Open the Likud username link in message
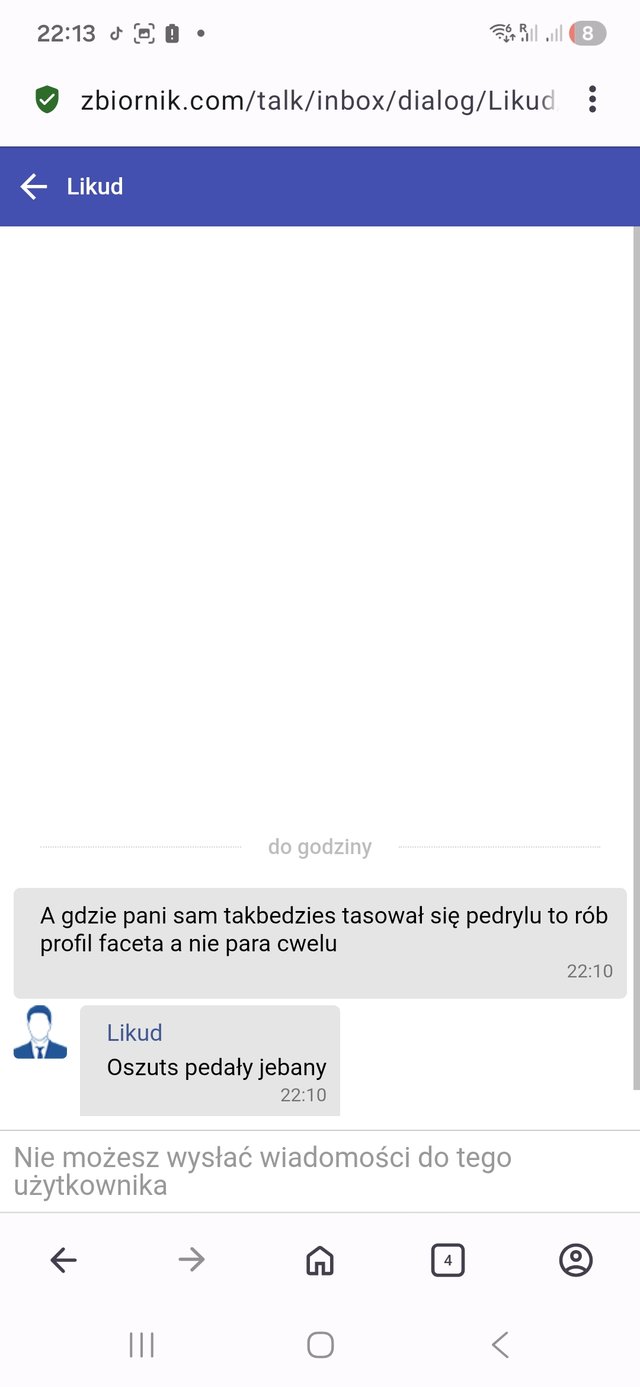 [134, 1033]
